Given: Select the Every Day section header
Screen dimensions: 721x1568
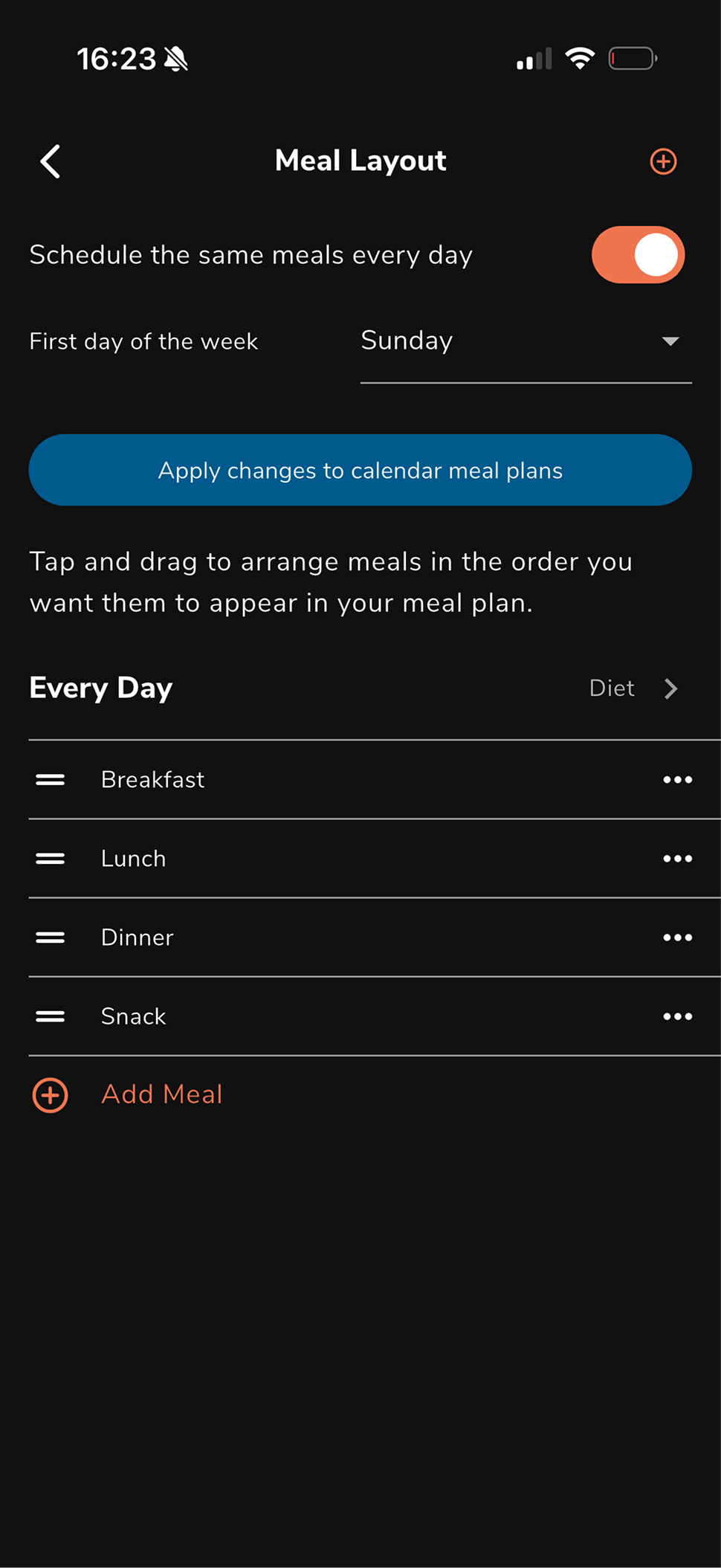Looking at the screenshot, I should pyautogui.click(x=100, y=688).
